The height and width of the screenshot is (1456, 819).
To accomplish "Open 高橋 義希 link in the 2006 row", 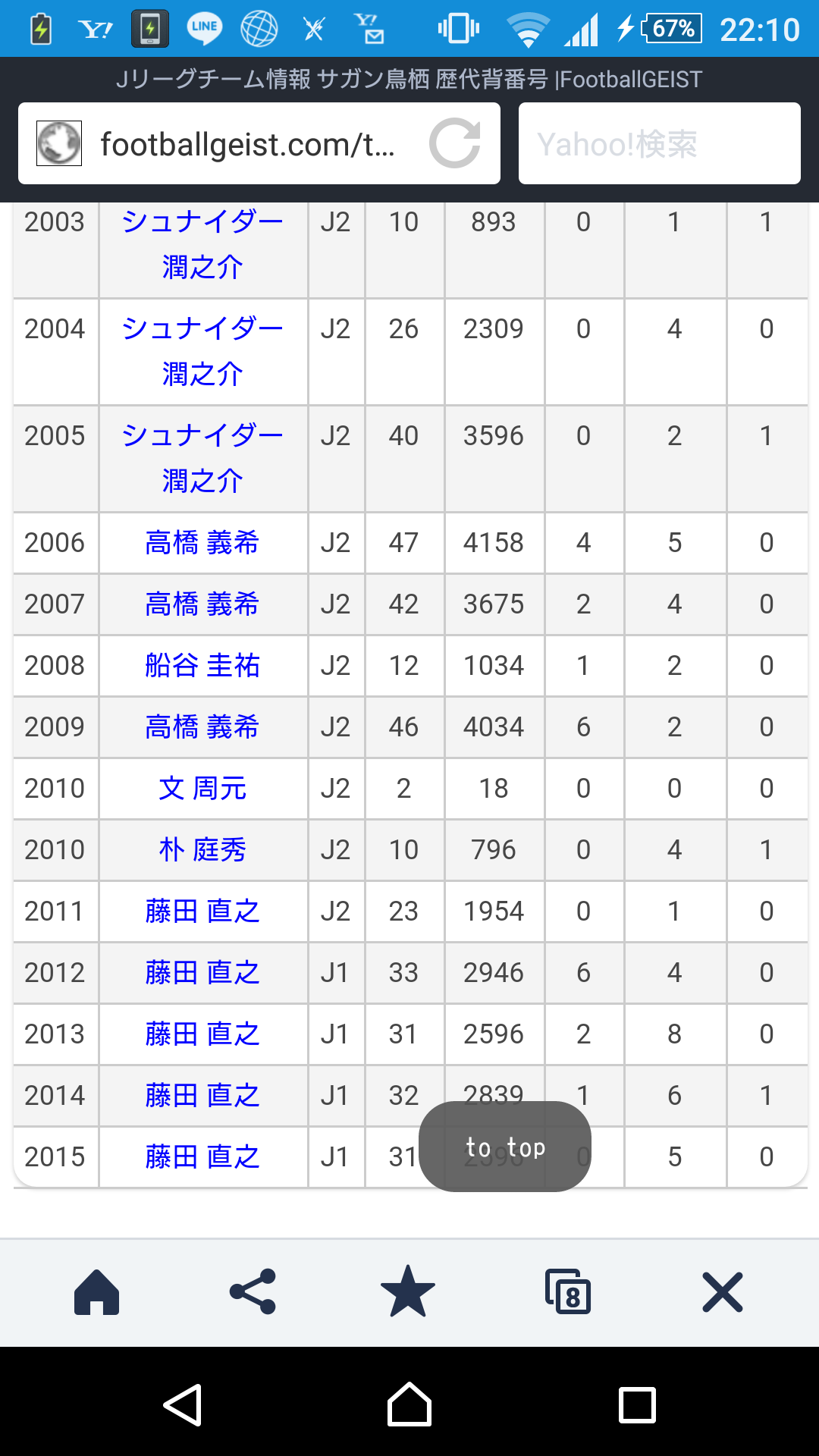I will (202, 543).
